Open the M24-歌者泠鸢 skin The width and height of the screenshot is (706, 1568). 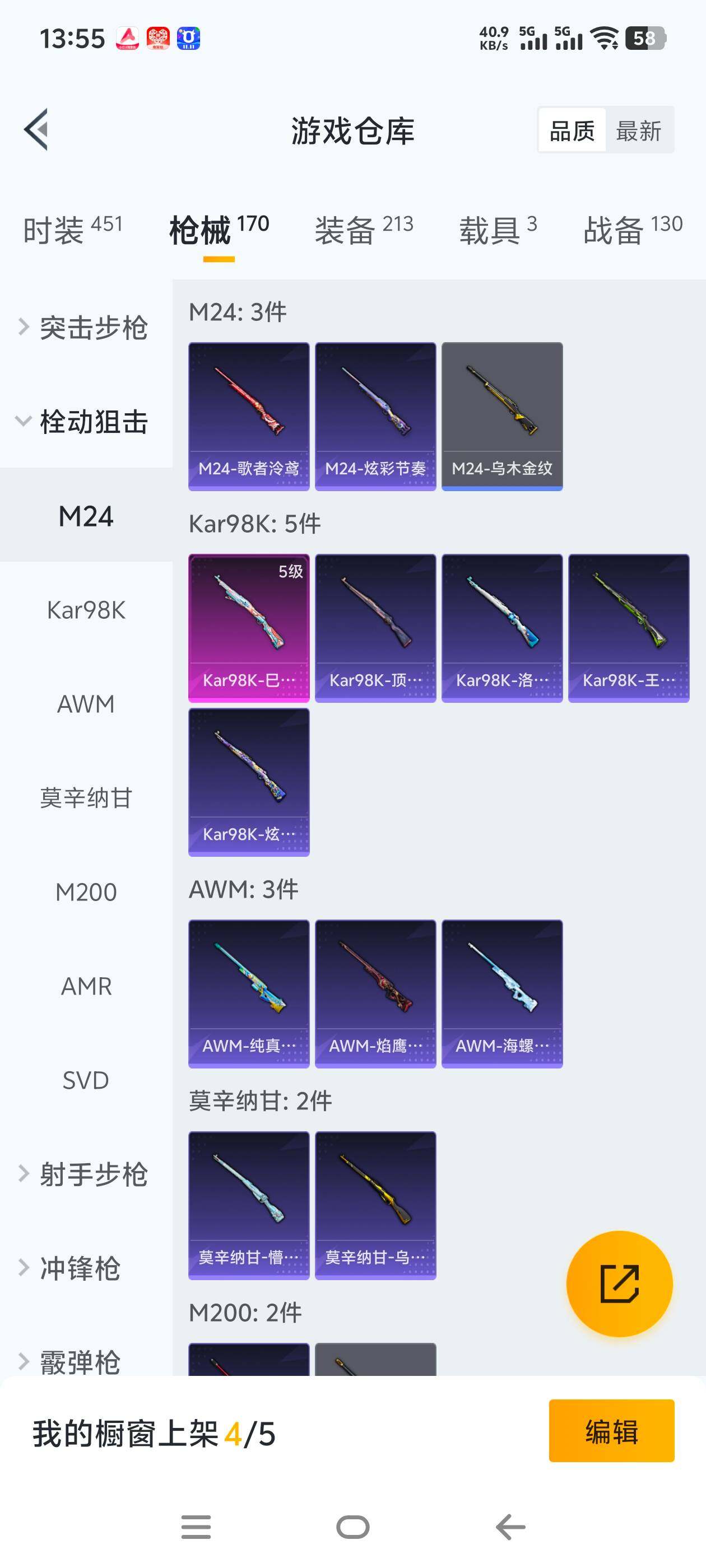(249, 416)
